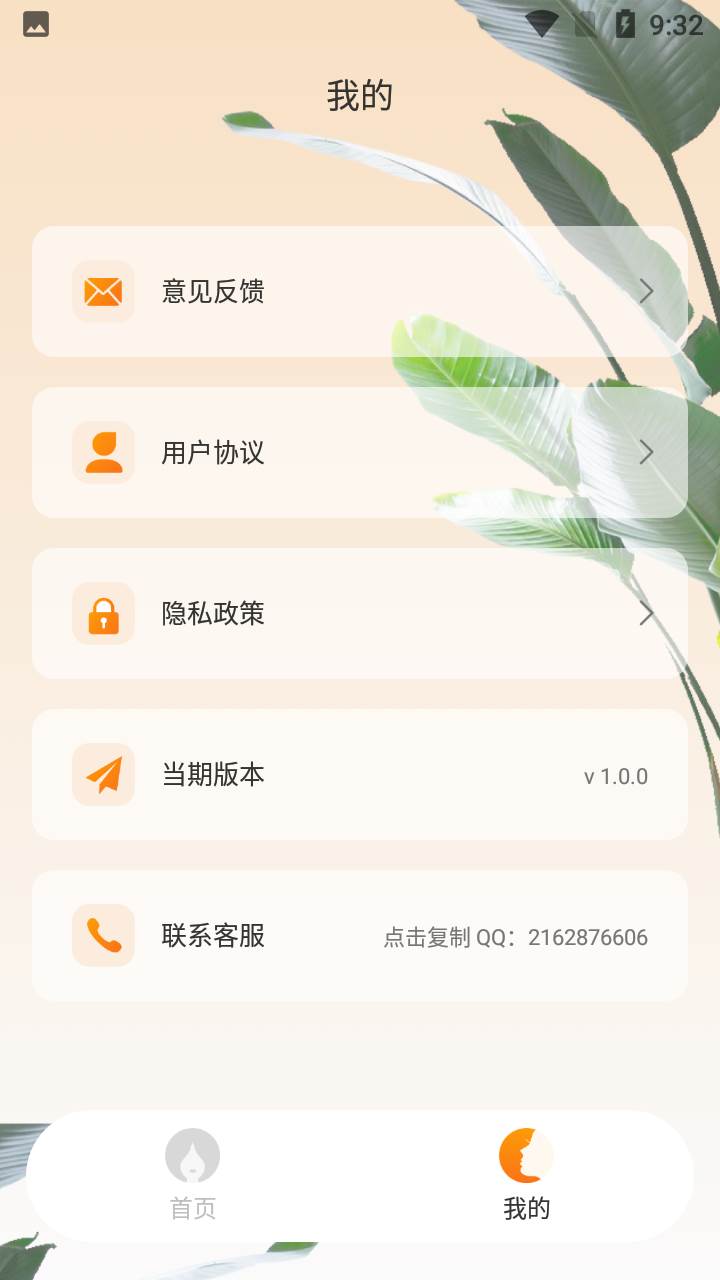Click the envelope icon beside 意见反馈
Image resolution: width=720 pixels, height=1280 pixels.
pyautogui.click(x=103, y=291)
